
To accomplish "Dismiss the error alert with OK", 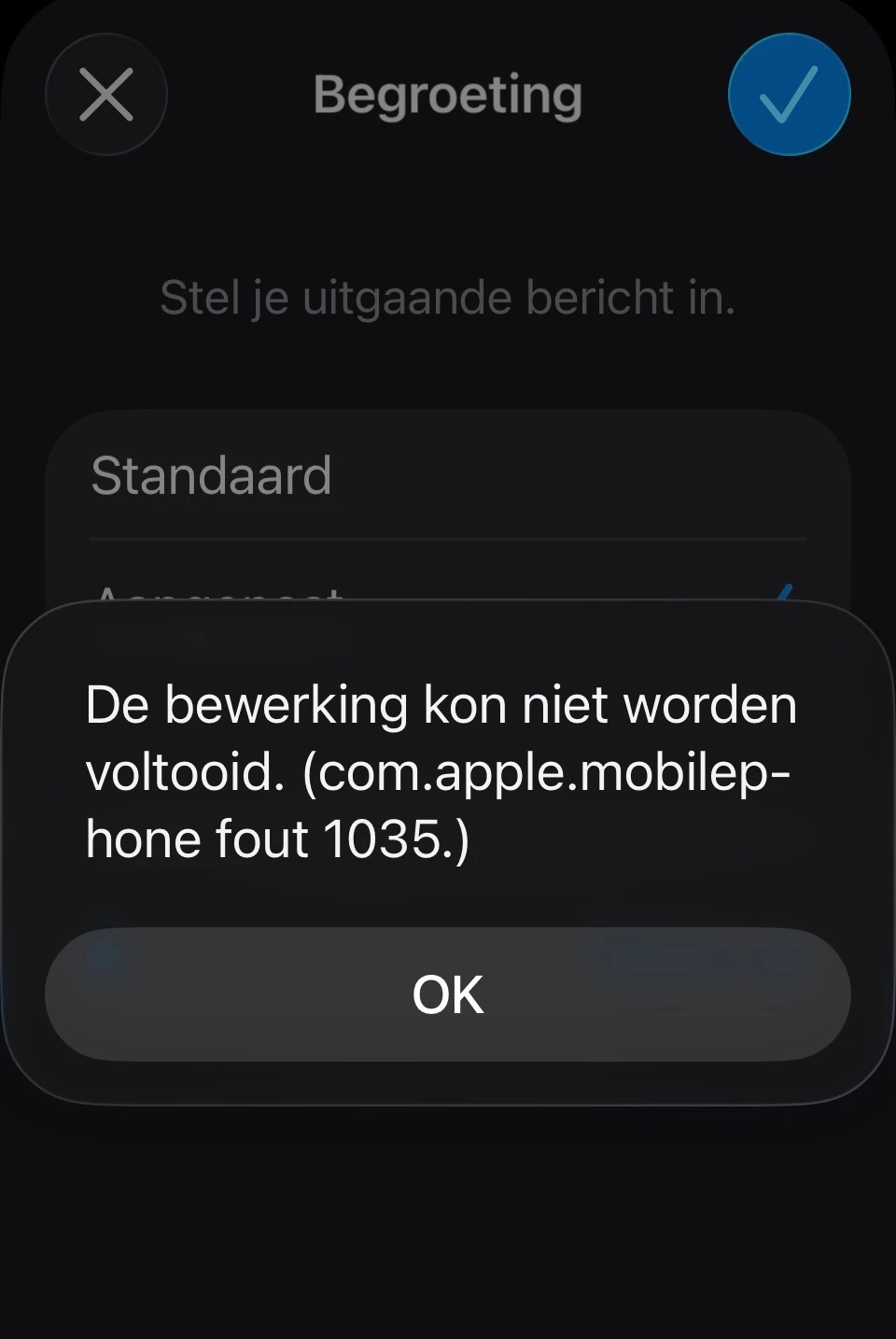I will pyautogui.click(x=448, y=994).
